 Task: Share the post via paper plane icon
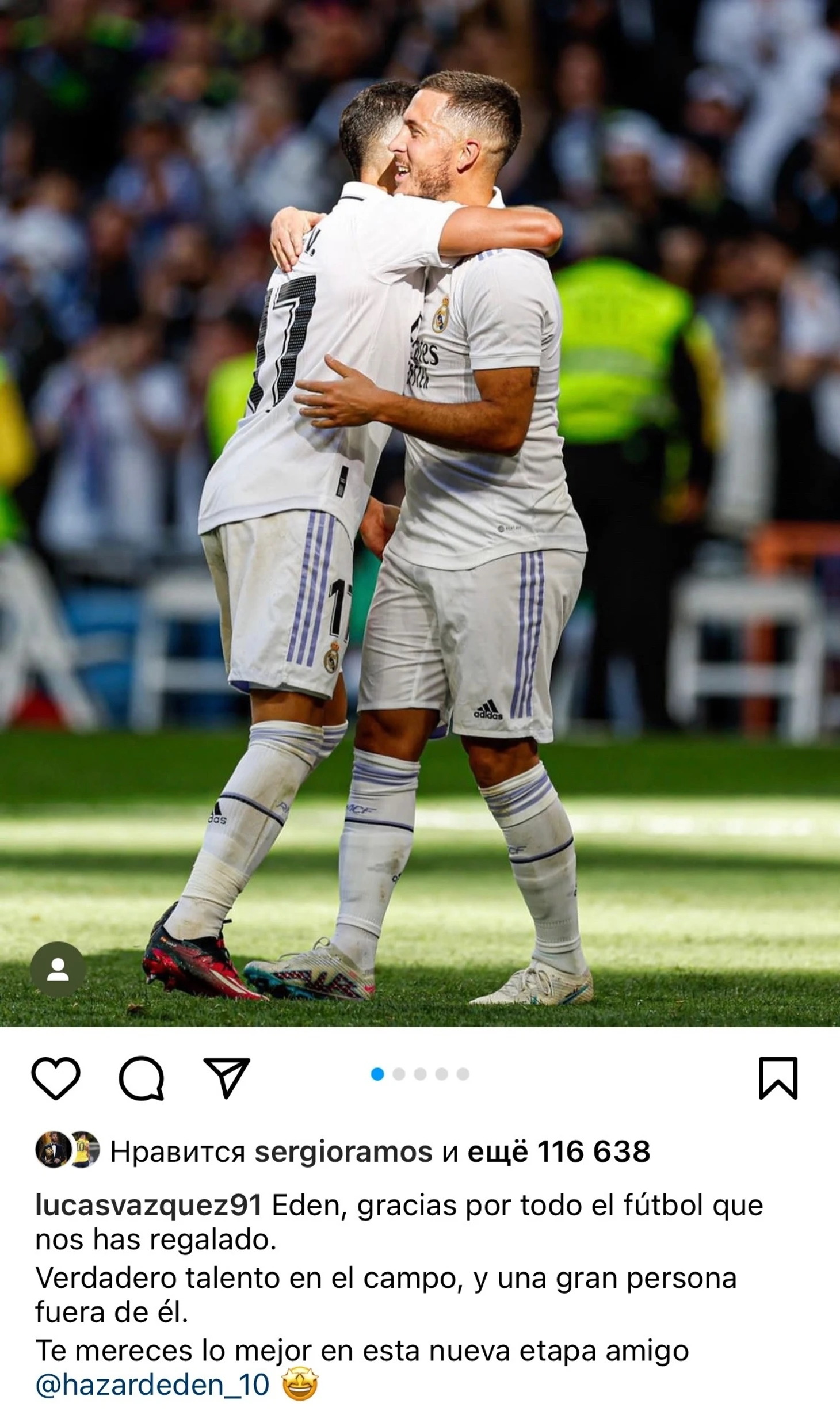point(227,1078)
